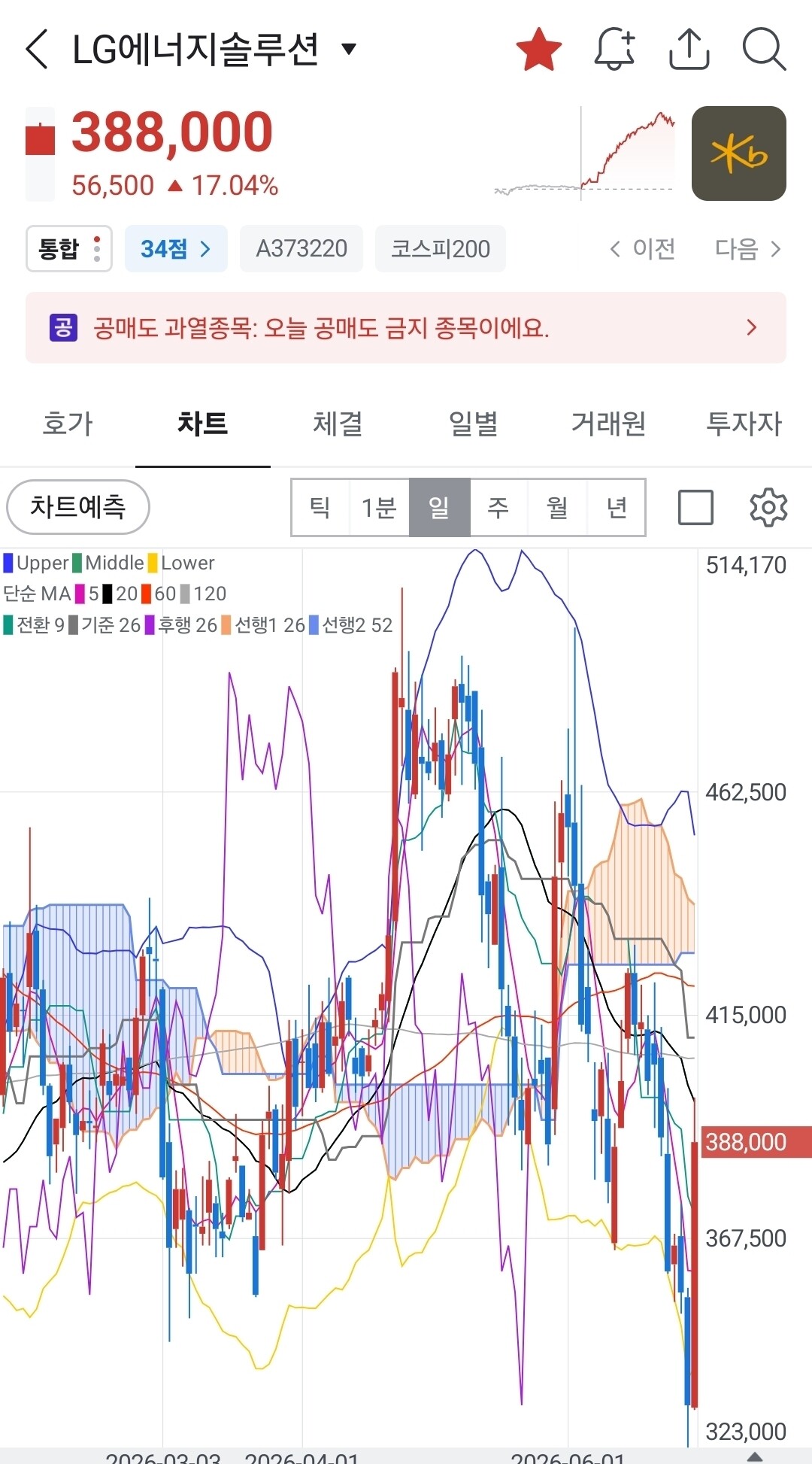The width and height of the screenshot is (812, 1464).
Task: Switch to the 투자자 tab
Action: [744, 424]
